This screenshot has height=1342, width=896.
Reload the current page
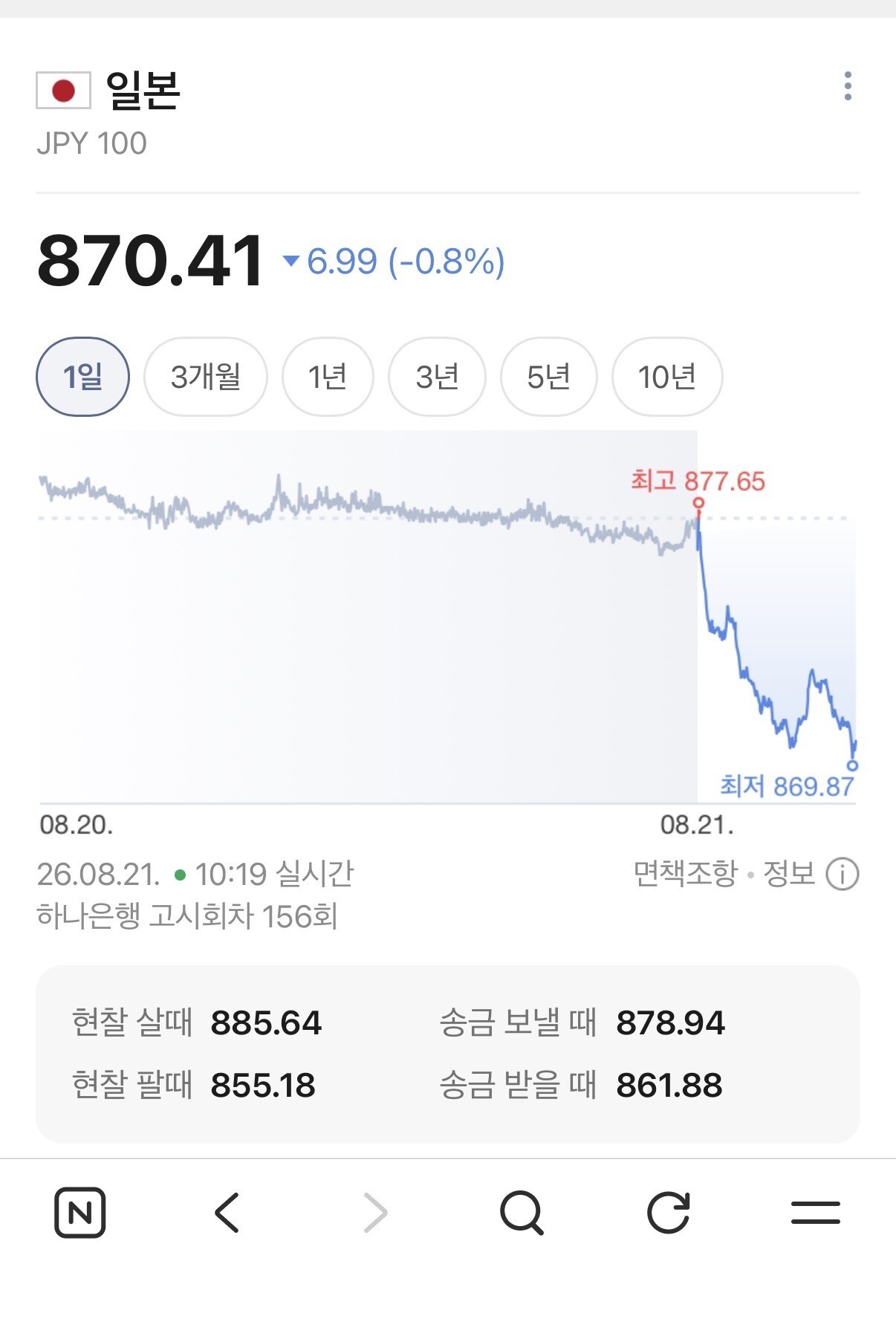point(669,1213)
